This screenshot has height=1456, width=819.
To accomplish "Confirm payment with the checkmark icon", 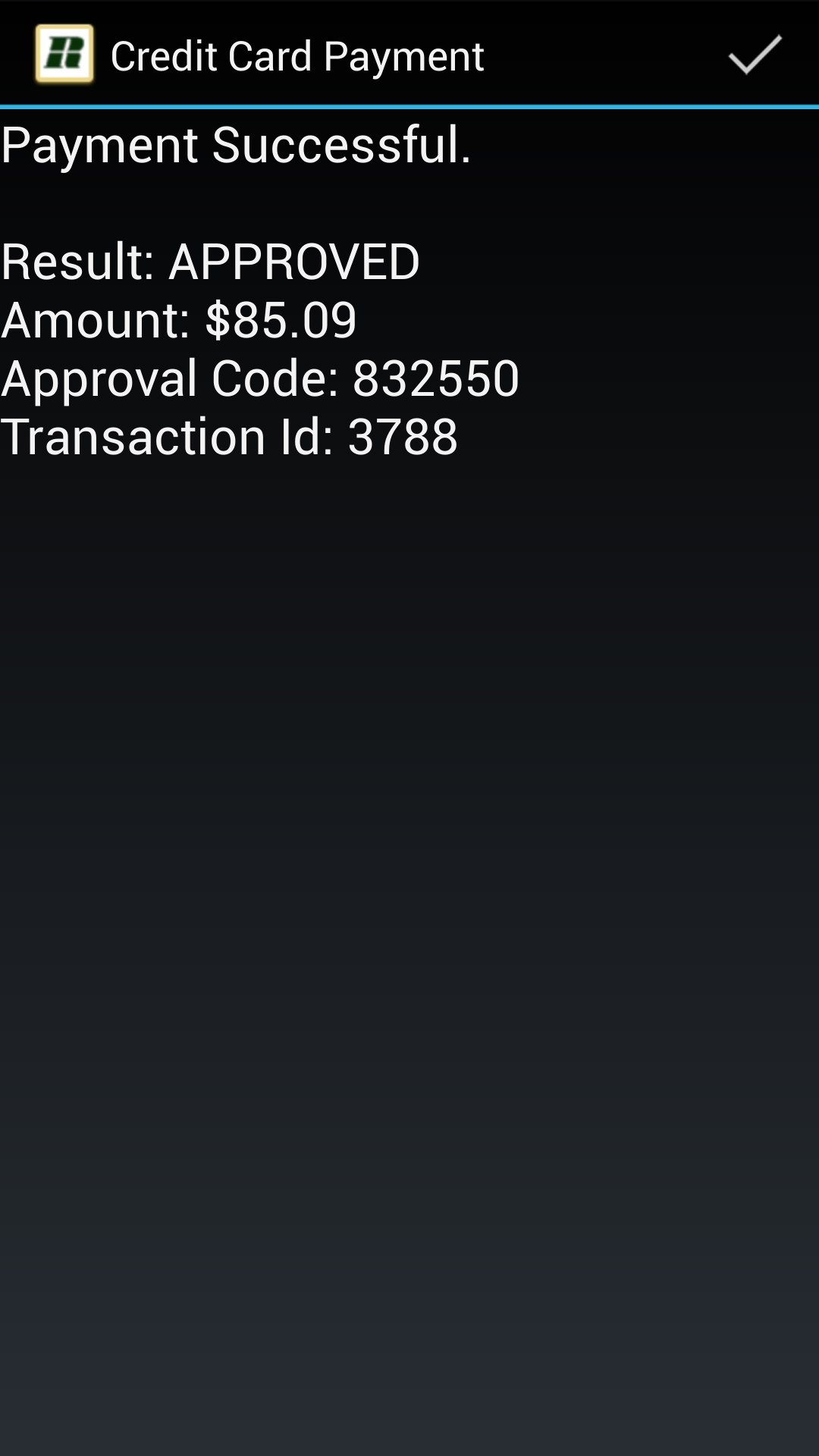I will click(x=755, y=55).
